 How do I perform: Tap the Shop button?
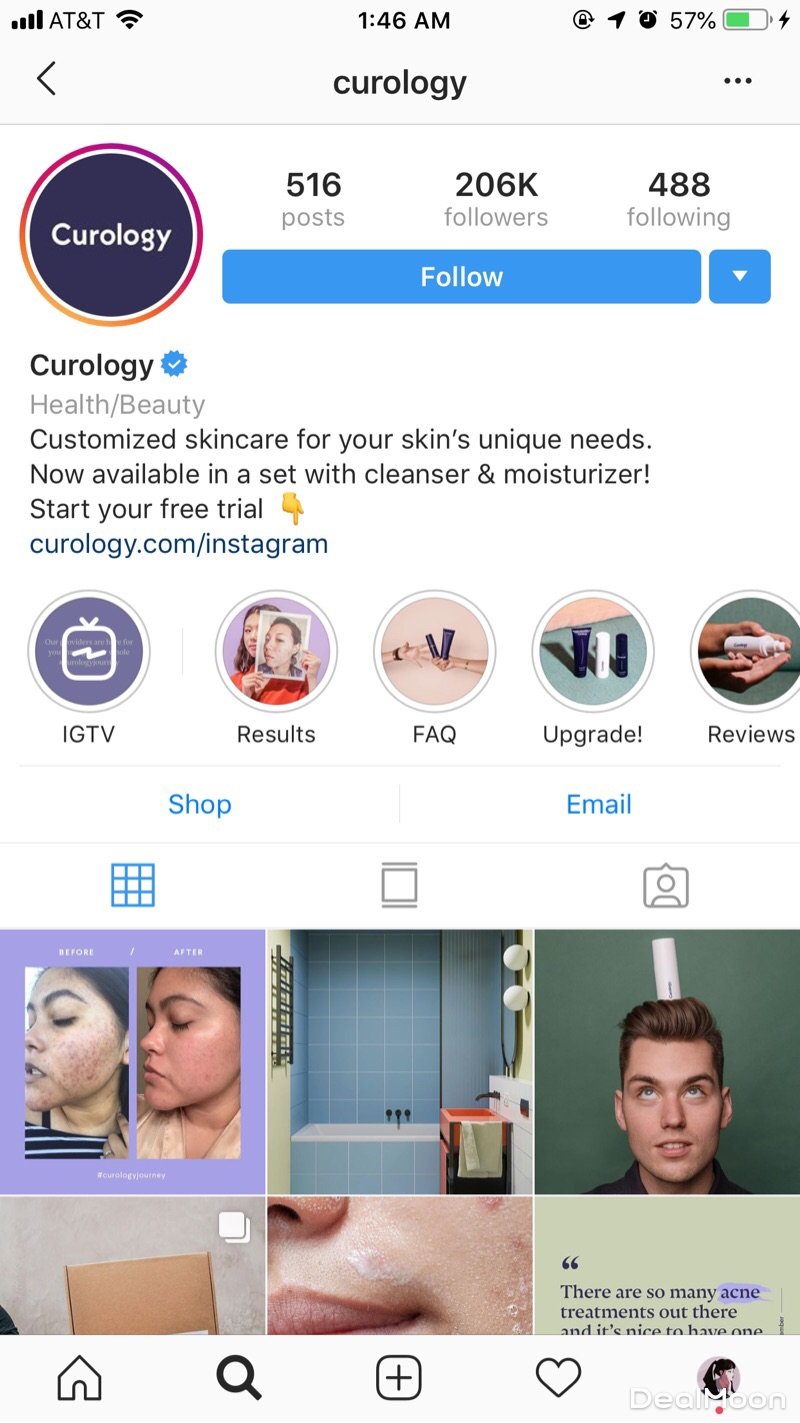(200, 804)
